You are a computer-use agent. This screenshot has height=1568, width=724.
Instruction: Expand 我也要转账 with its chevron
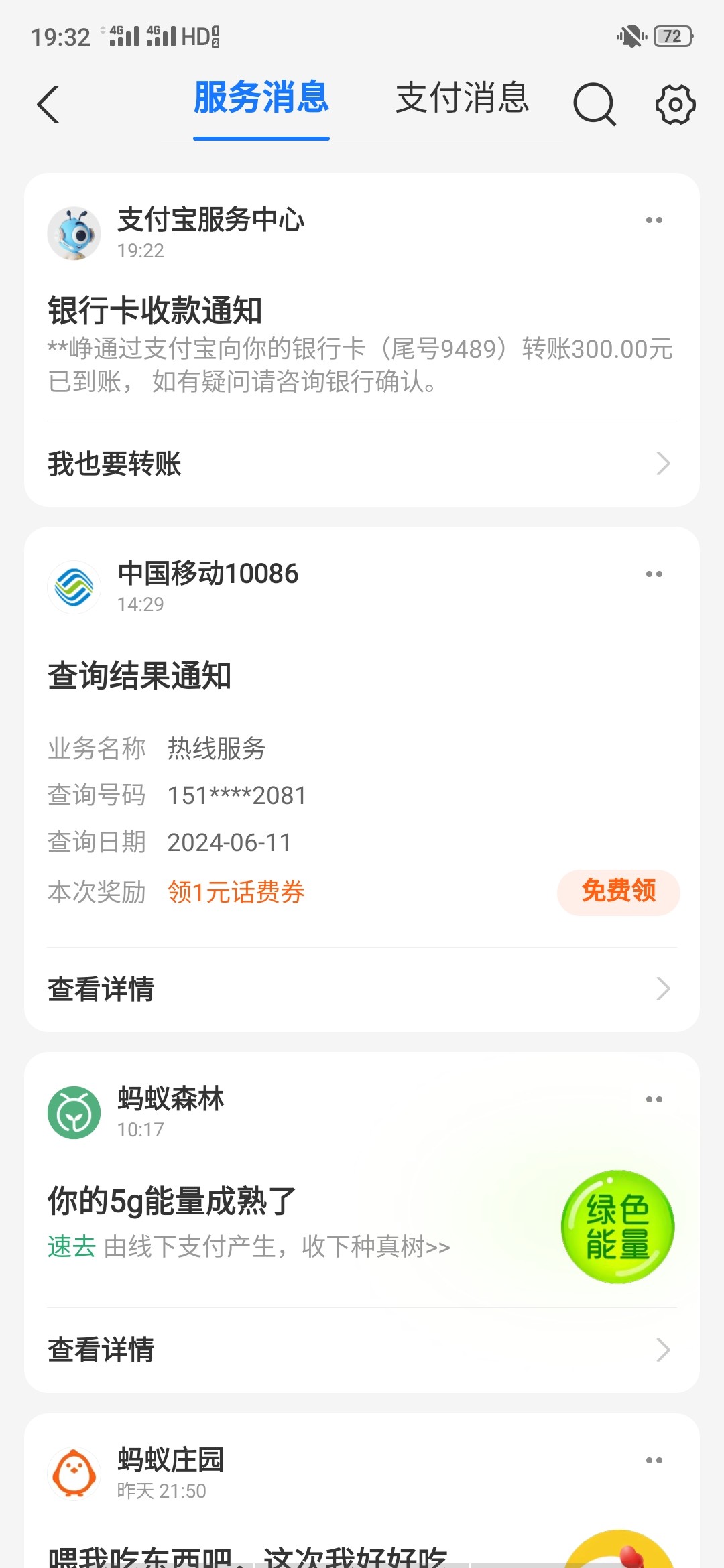point(664,462)
